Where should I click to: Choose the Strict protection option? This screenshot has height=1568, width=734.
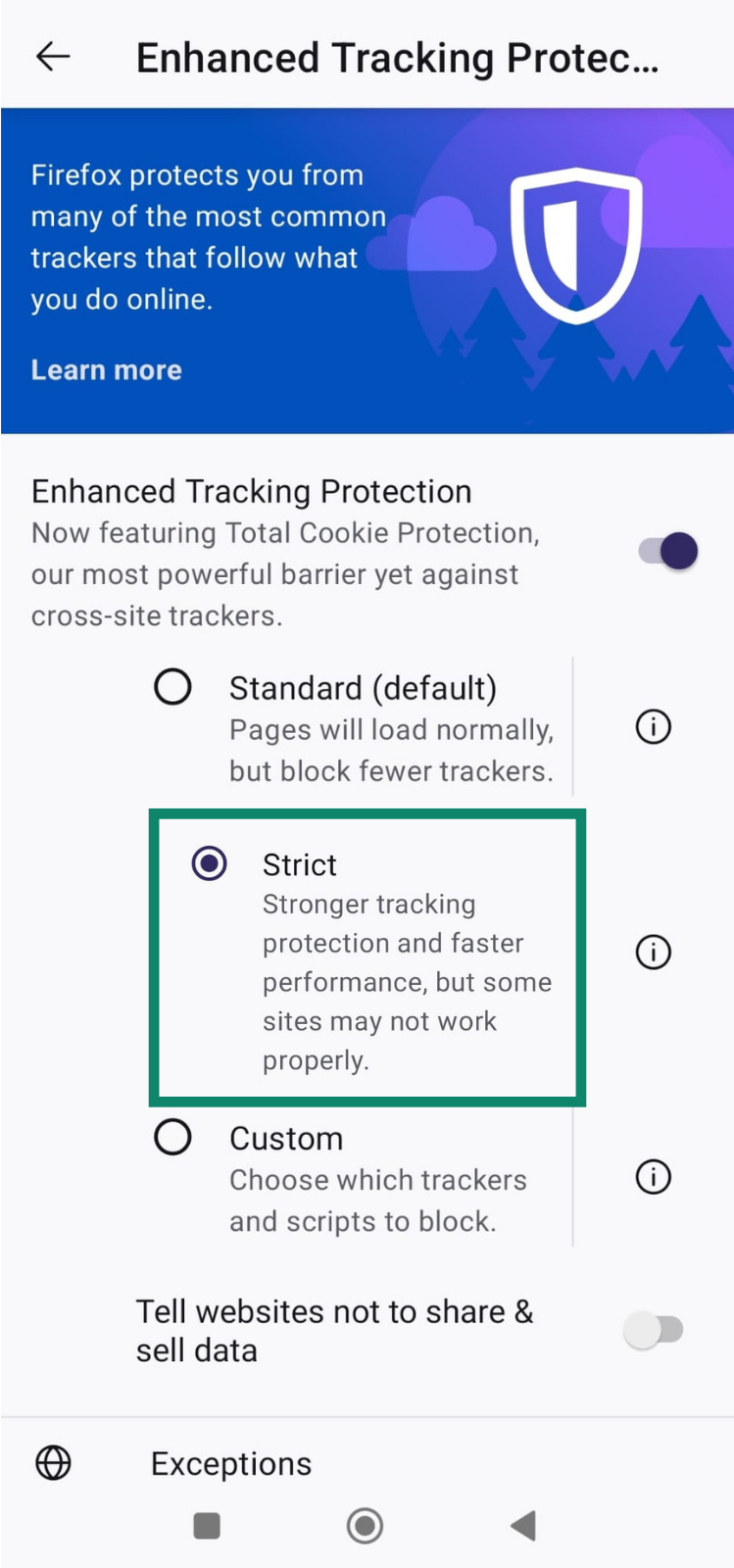click(209, 863)
